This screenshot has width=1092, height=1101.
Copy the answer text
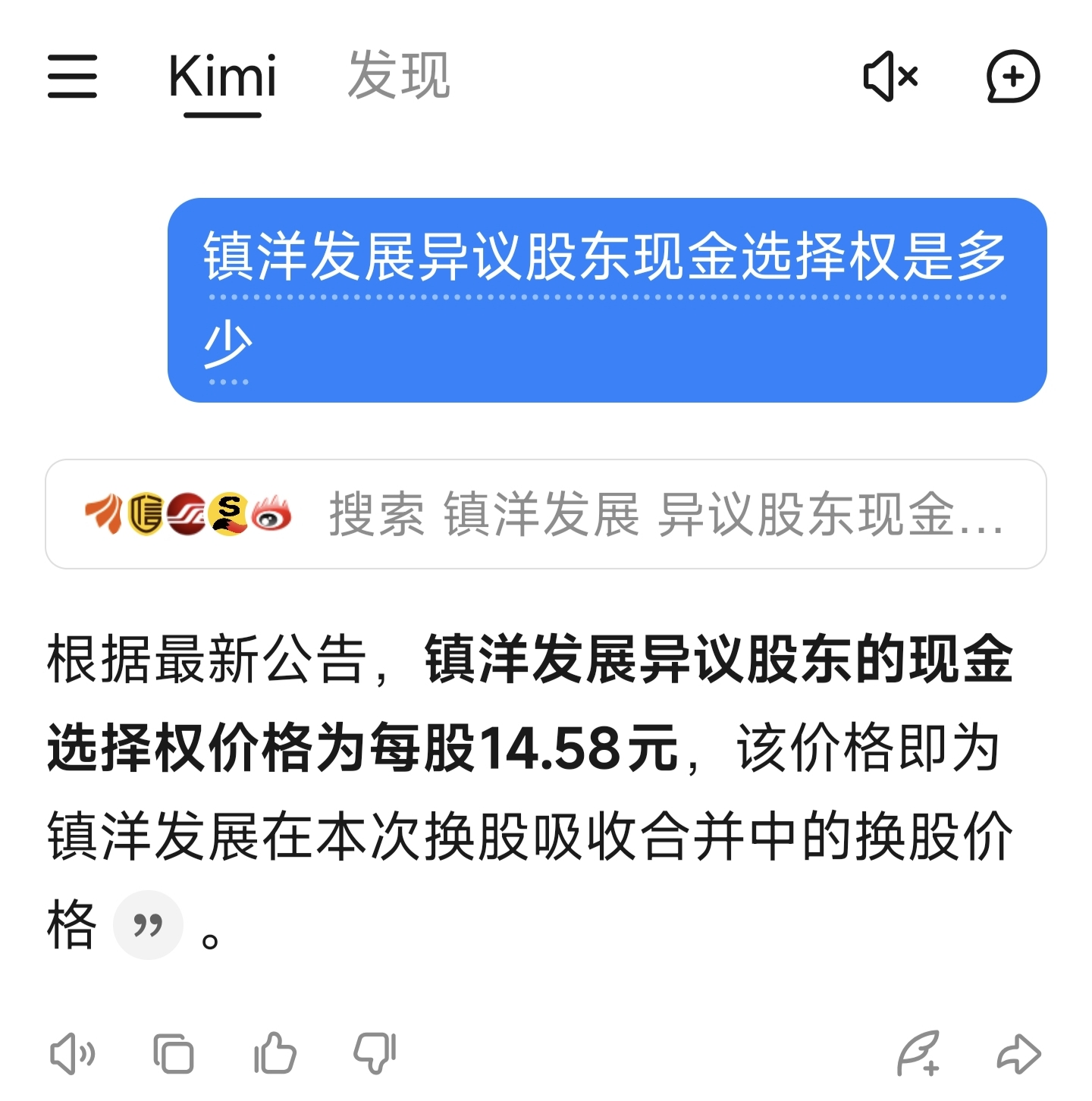(173, 1053)
